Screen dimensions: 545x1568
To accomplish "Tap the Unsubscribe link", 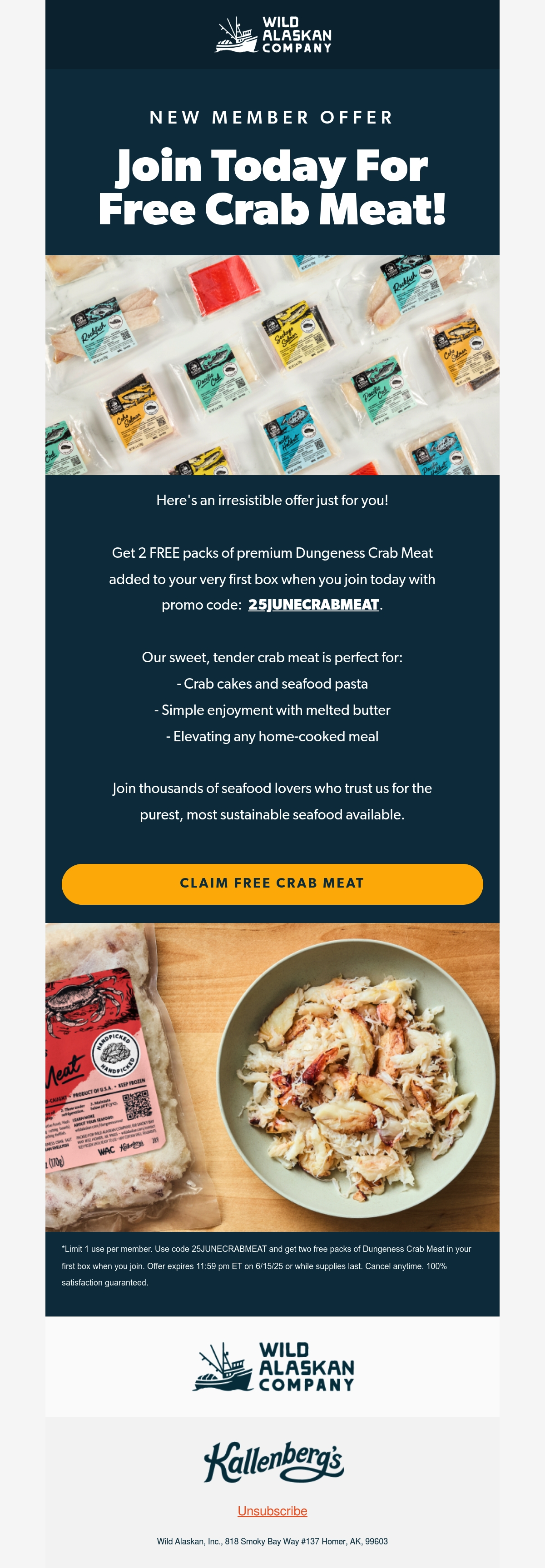I will point(272,1511).
